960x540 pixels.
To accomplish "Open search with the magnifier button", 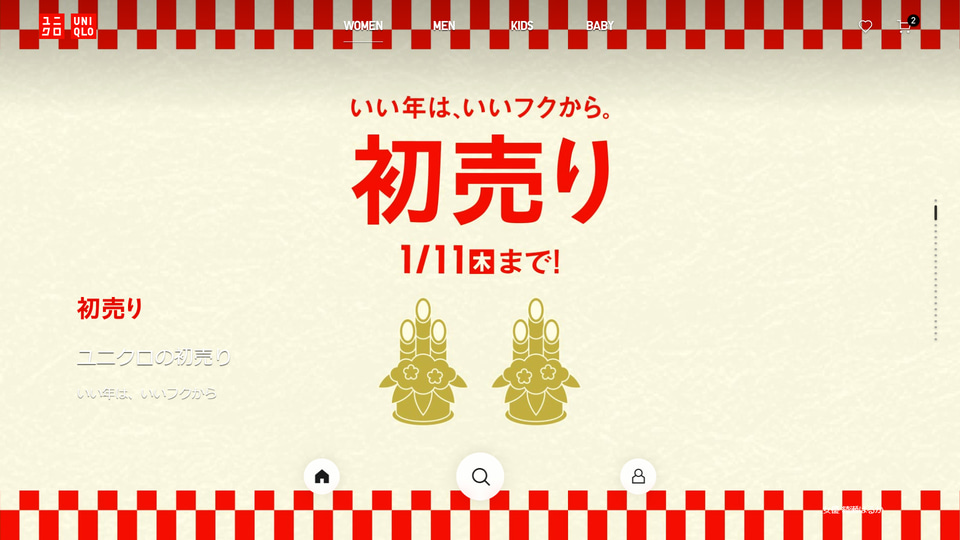I will (480, 476).
